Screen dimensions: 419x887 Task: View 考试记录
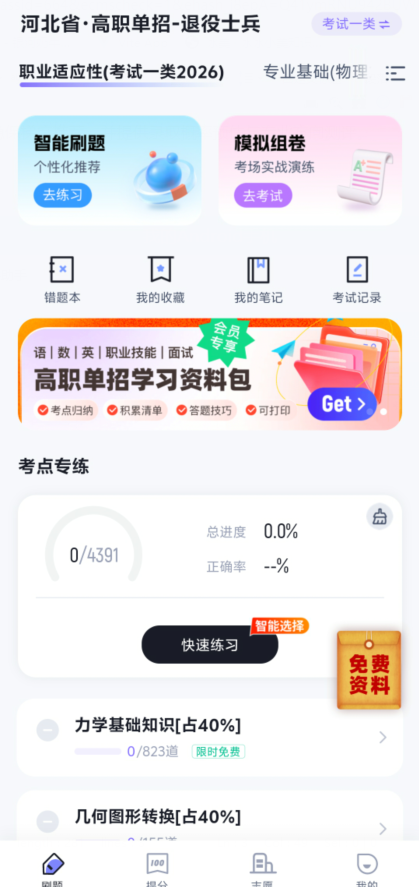pos(357,280)
